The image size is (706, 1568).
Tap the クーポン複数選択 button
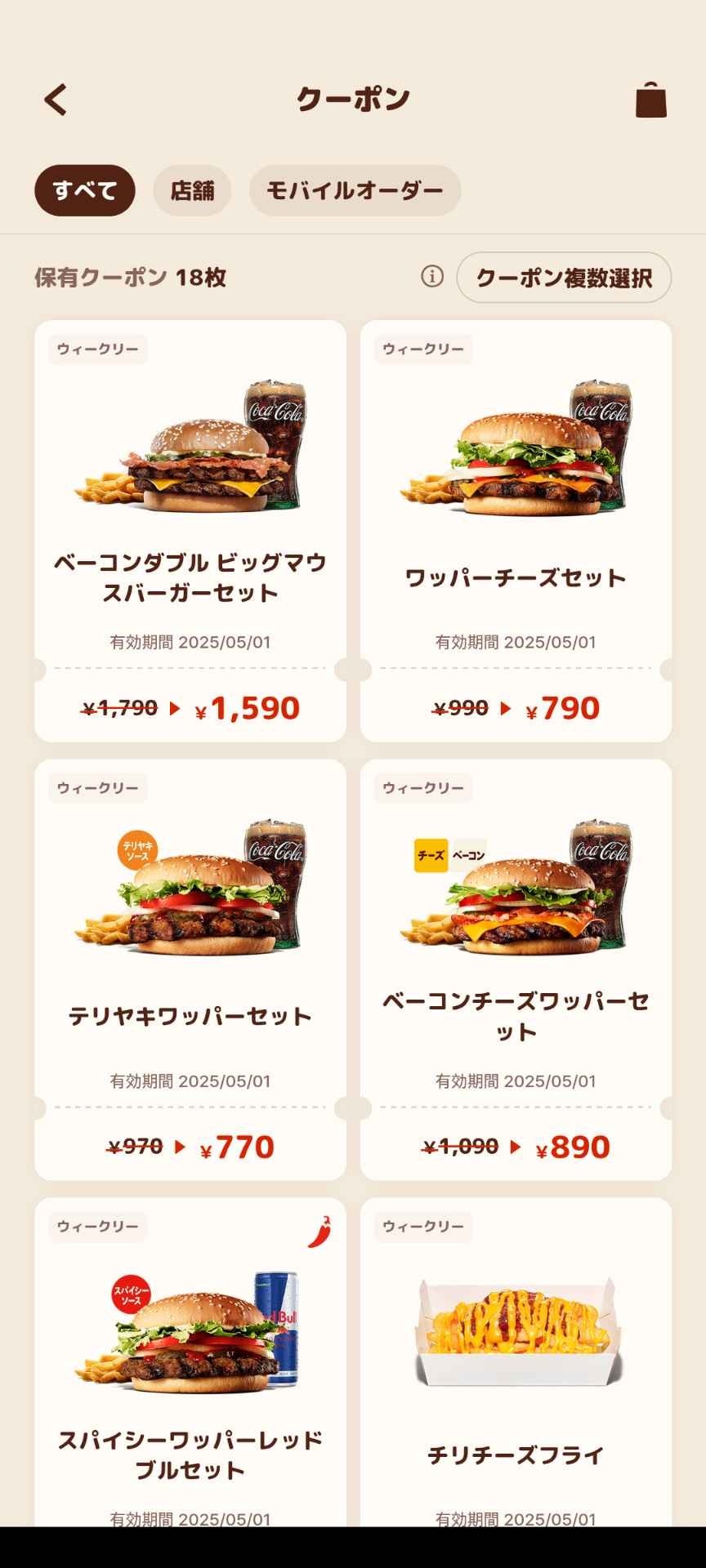[564, 278]
